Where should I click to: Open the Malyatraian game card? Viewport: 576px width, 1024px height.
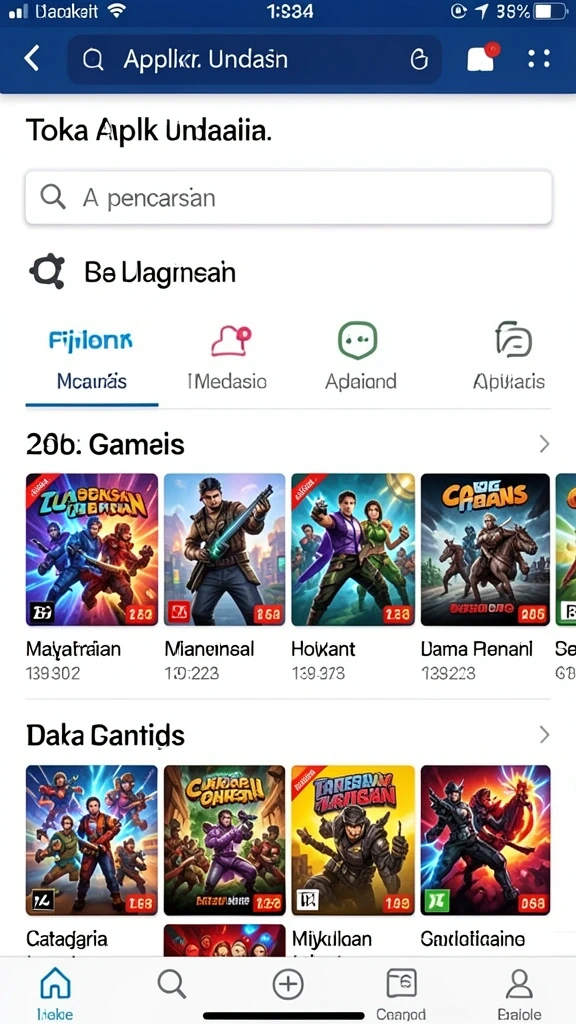click(x=92, y=577)
